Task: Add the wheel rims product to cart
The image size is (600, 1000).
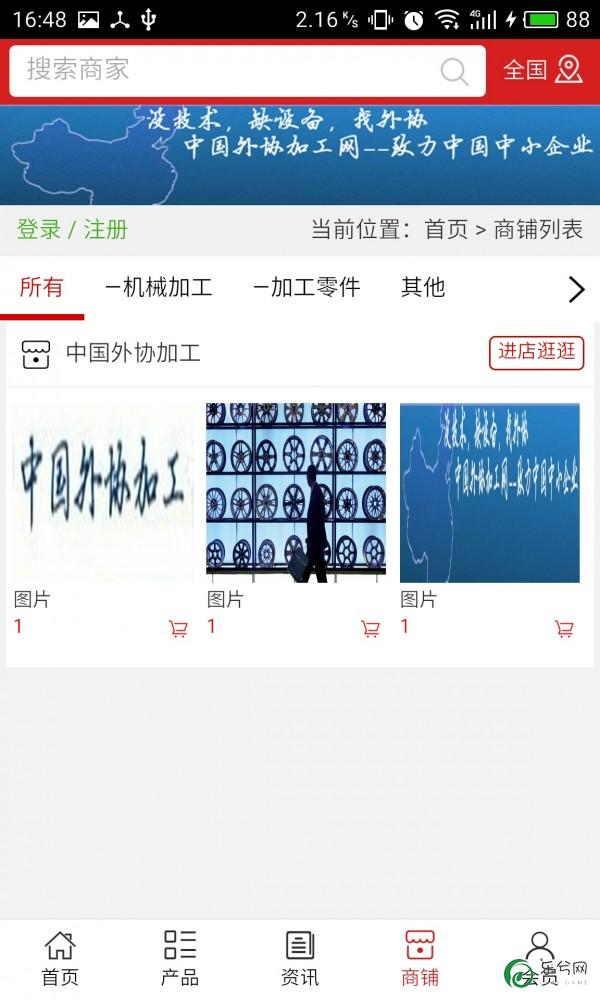Action: pyautogui.click(x=370, y=629)
